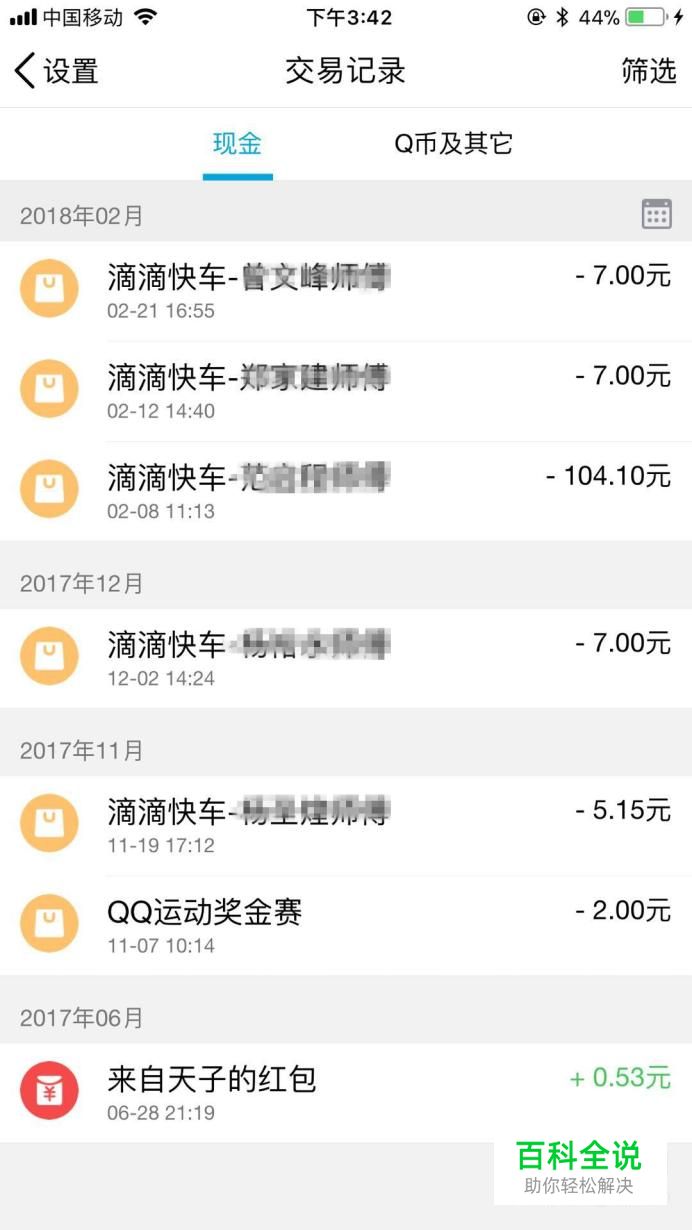Switch to the Q币及其它 tab
The width and height of the screenshot is (692, 1230).
(453, 144)
